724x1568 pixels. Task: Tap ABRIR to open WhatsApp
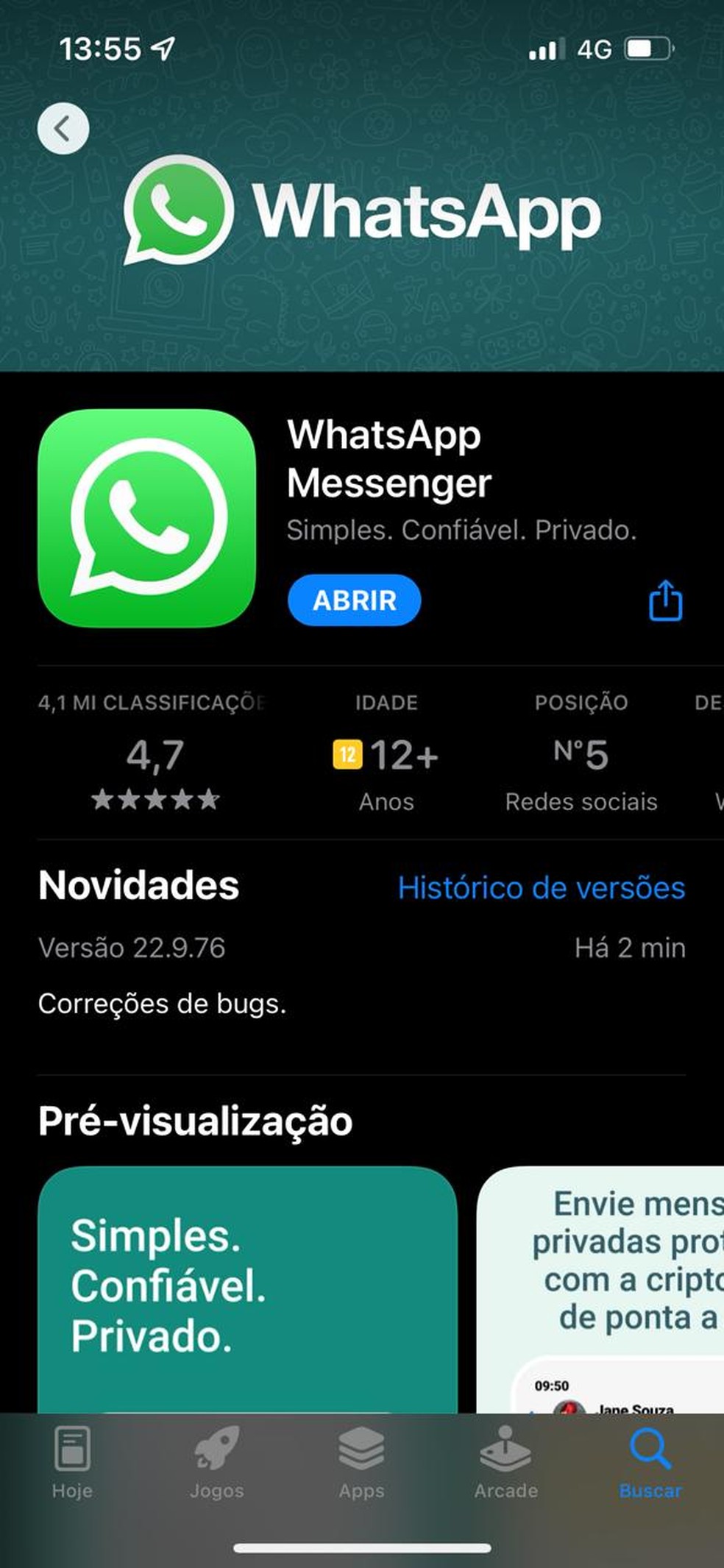(354, 600)
